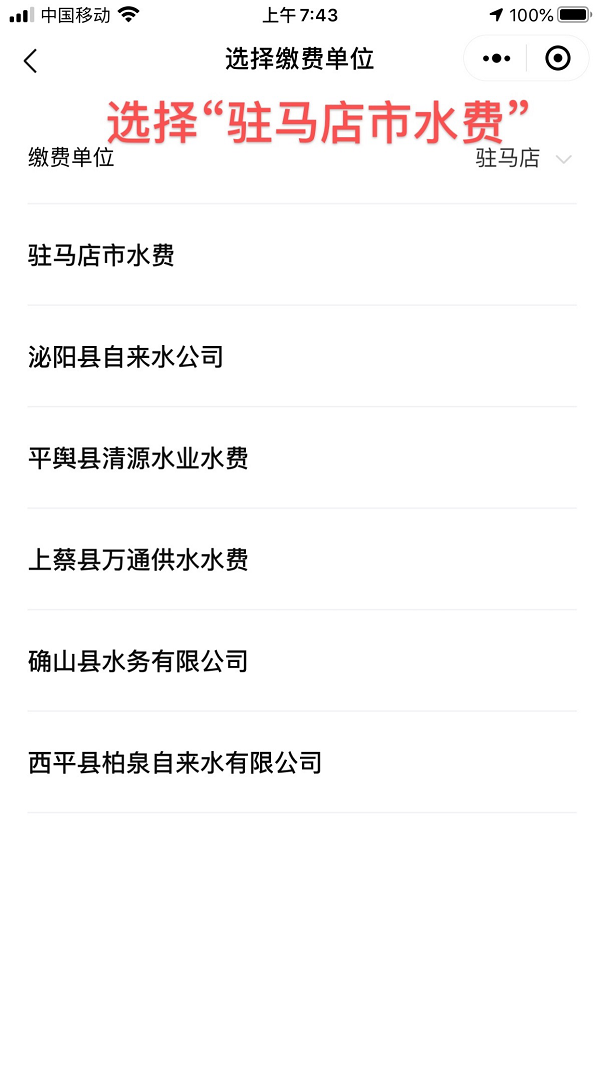
Task: Go back using the back arrow
Action: [x=30, y=60]
